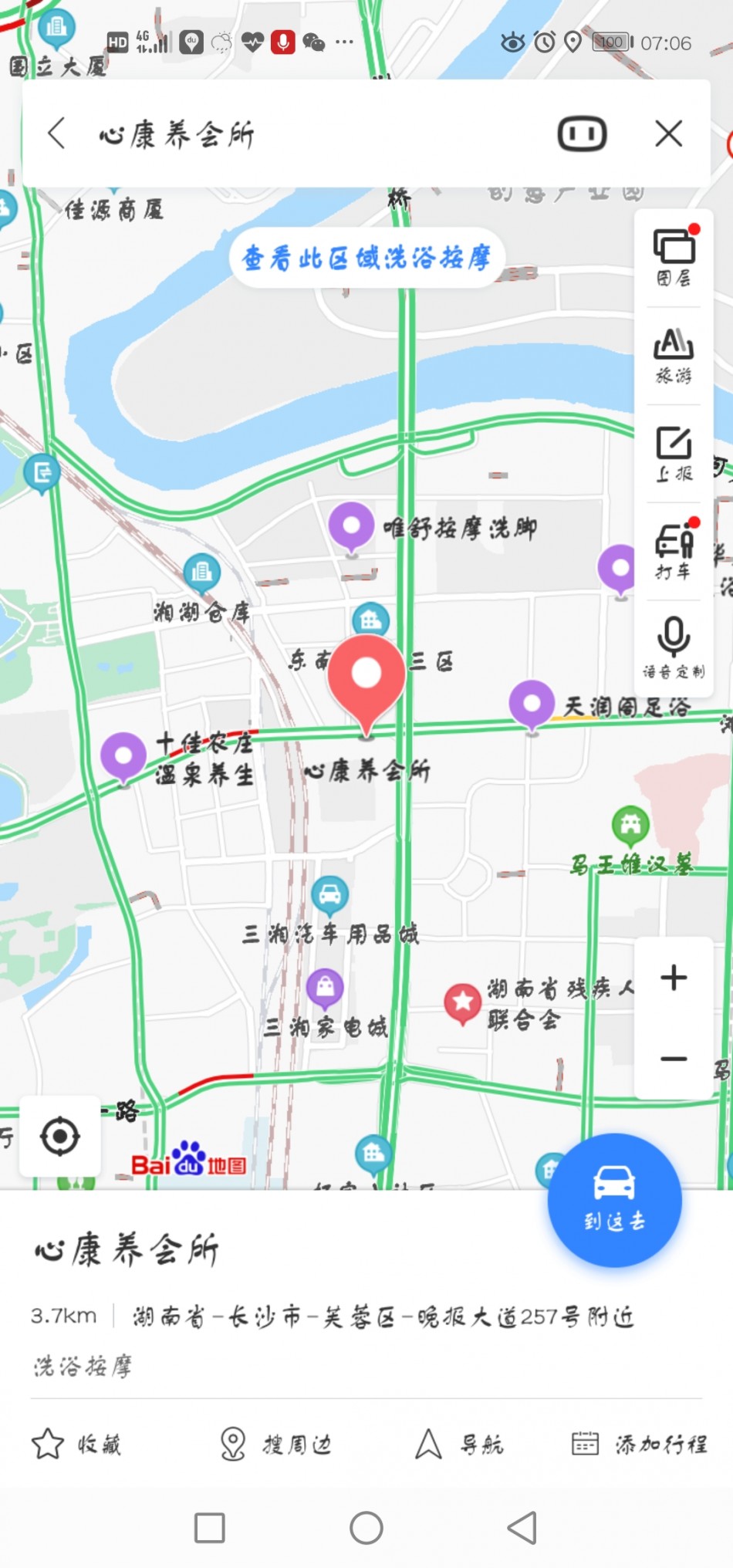Close the search with the X icon

[668, 133]
